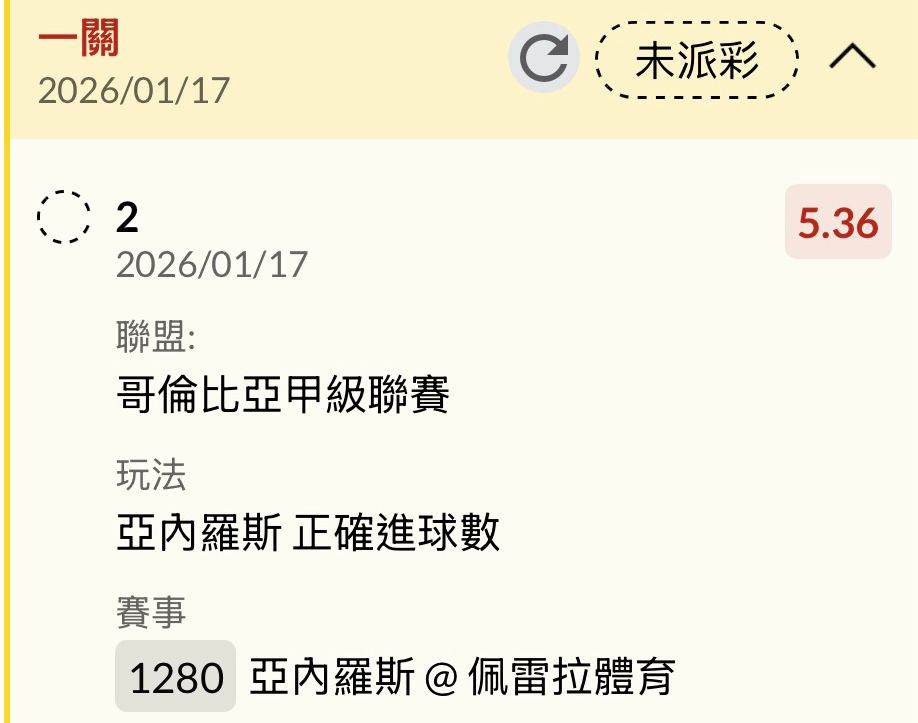Refresh the 一關 bet status
Viewport: 918px width, 723px height.
(x=544, y=59)
